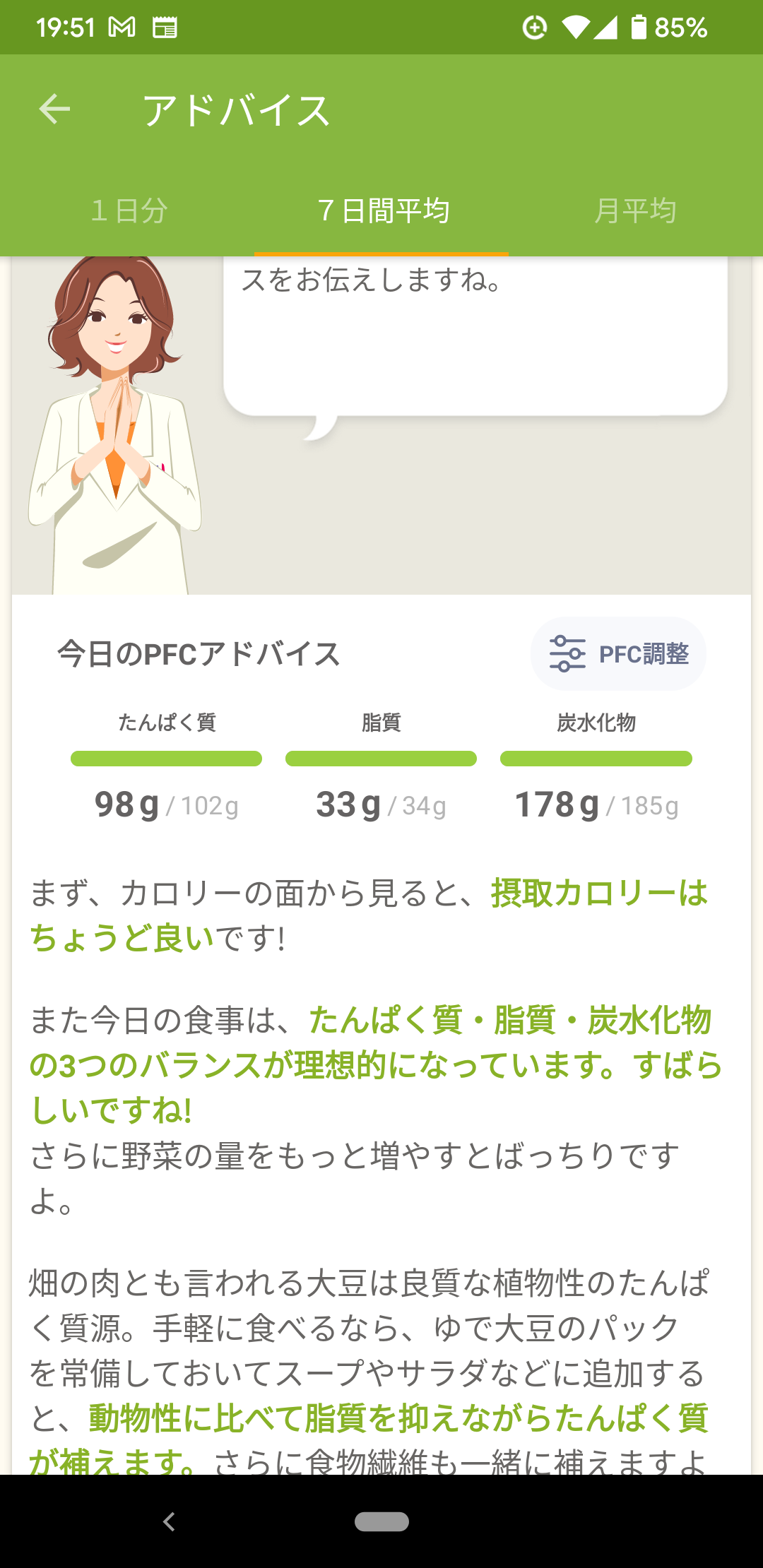Select the たんぱく質 progress bar
The width and height of the screenshot is (763, 1568).
pyautogui.click(x=165, y=759)
